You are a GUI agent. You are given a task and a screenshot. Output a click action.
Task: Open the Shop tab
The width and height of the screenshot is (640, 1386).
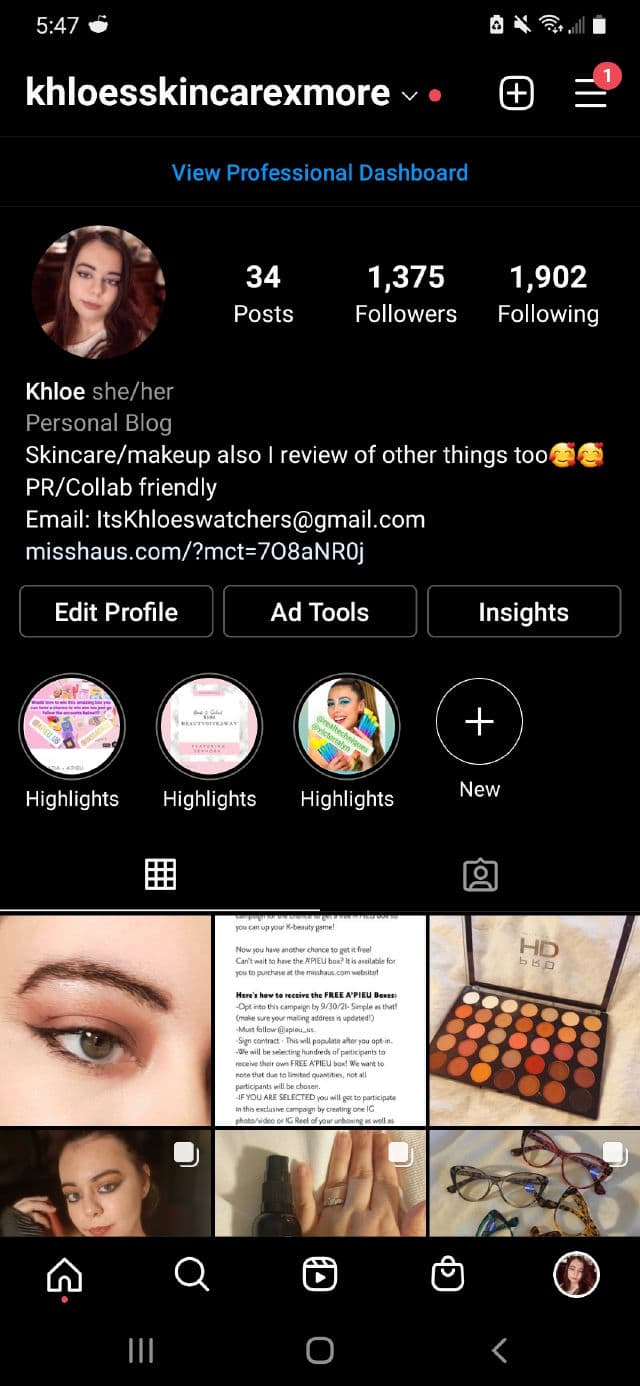447,1274
